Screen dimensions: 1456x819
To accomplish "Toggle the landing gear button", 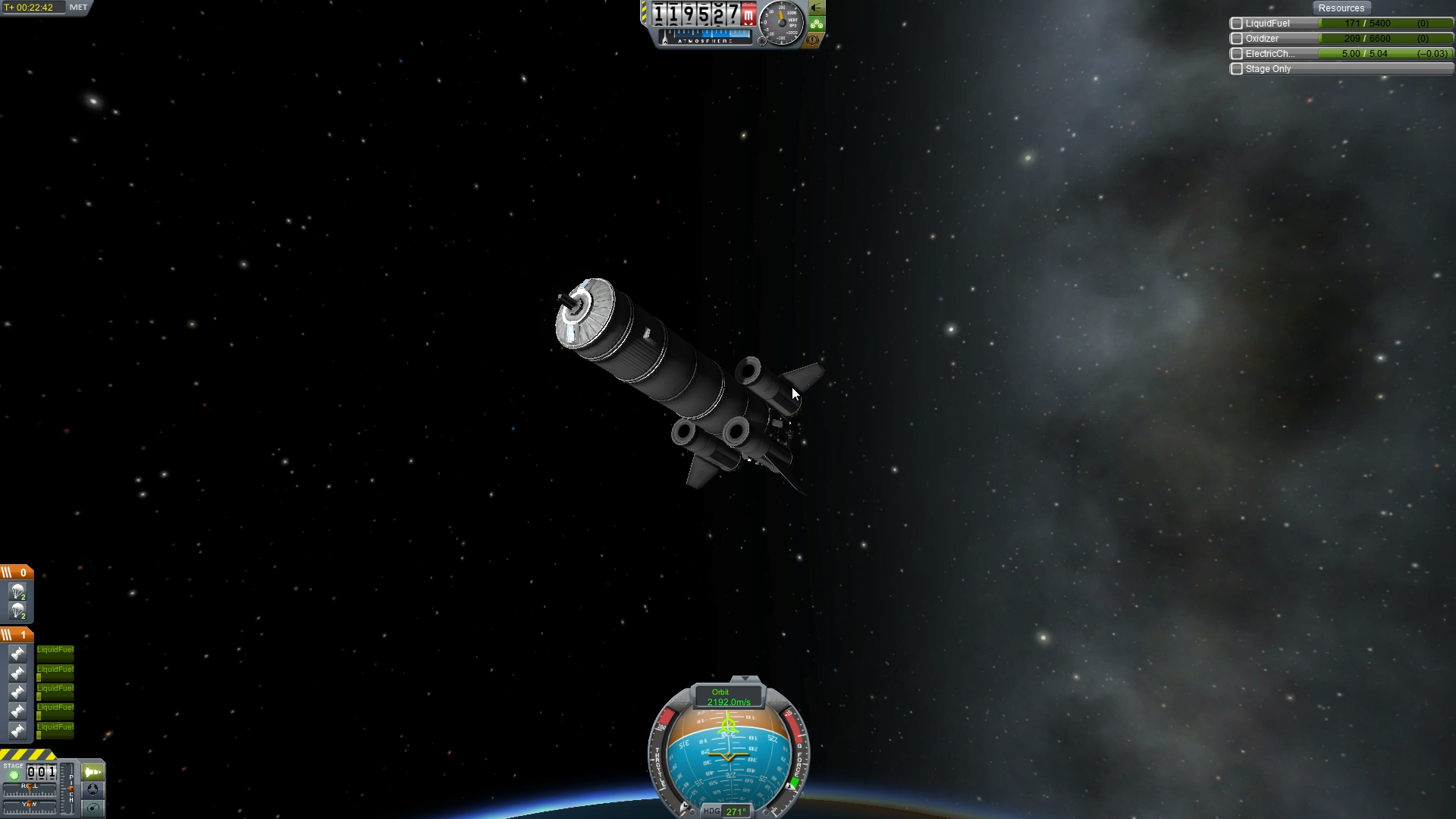I will [817, 24].
